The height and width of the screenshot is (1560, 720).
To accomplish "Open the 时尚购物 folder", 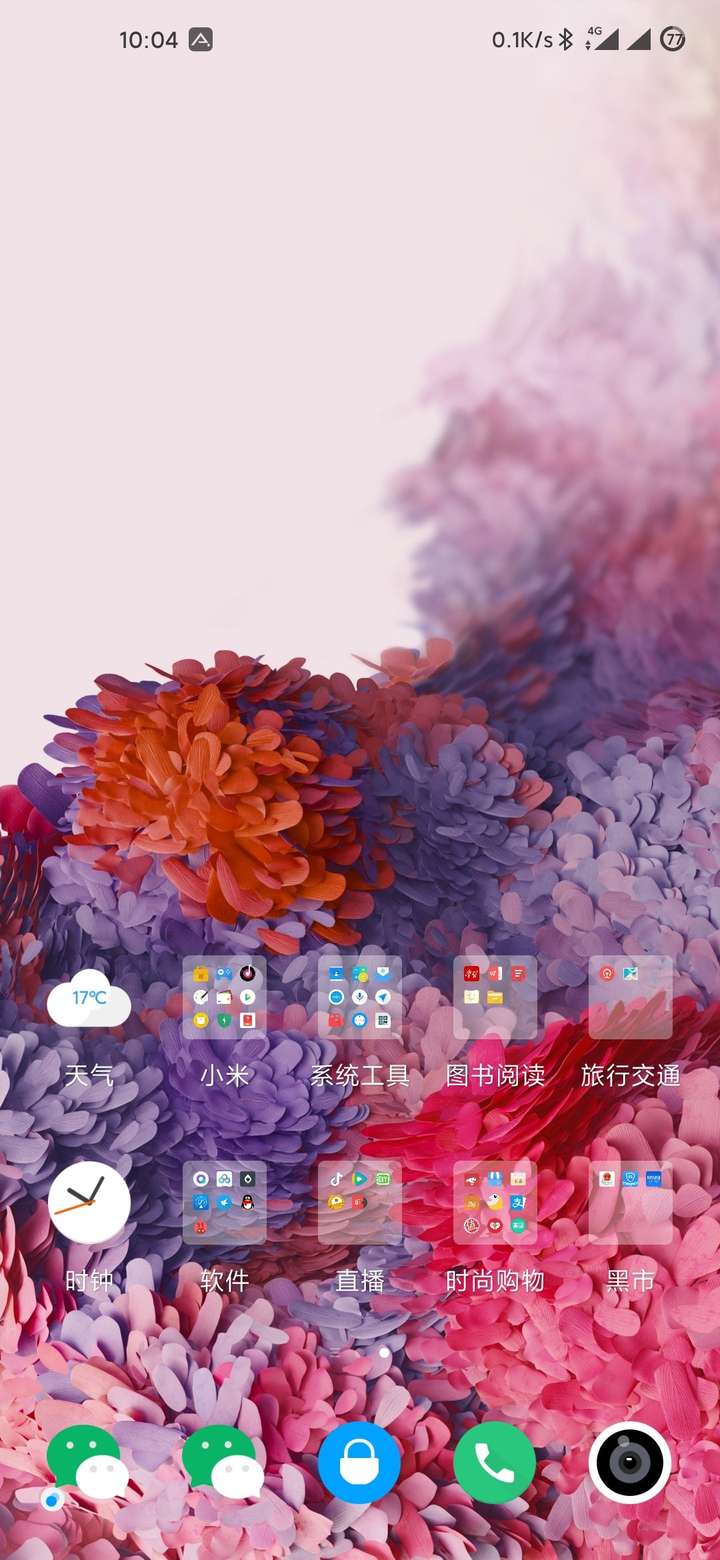I will (495, 1203).
